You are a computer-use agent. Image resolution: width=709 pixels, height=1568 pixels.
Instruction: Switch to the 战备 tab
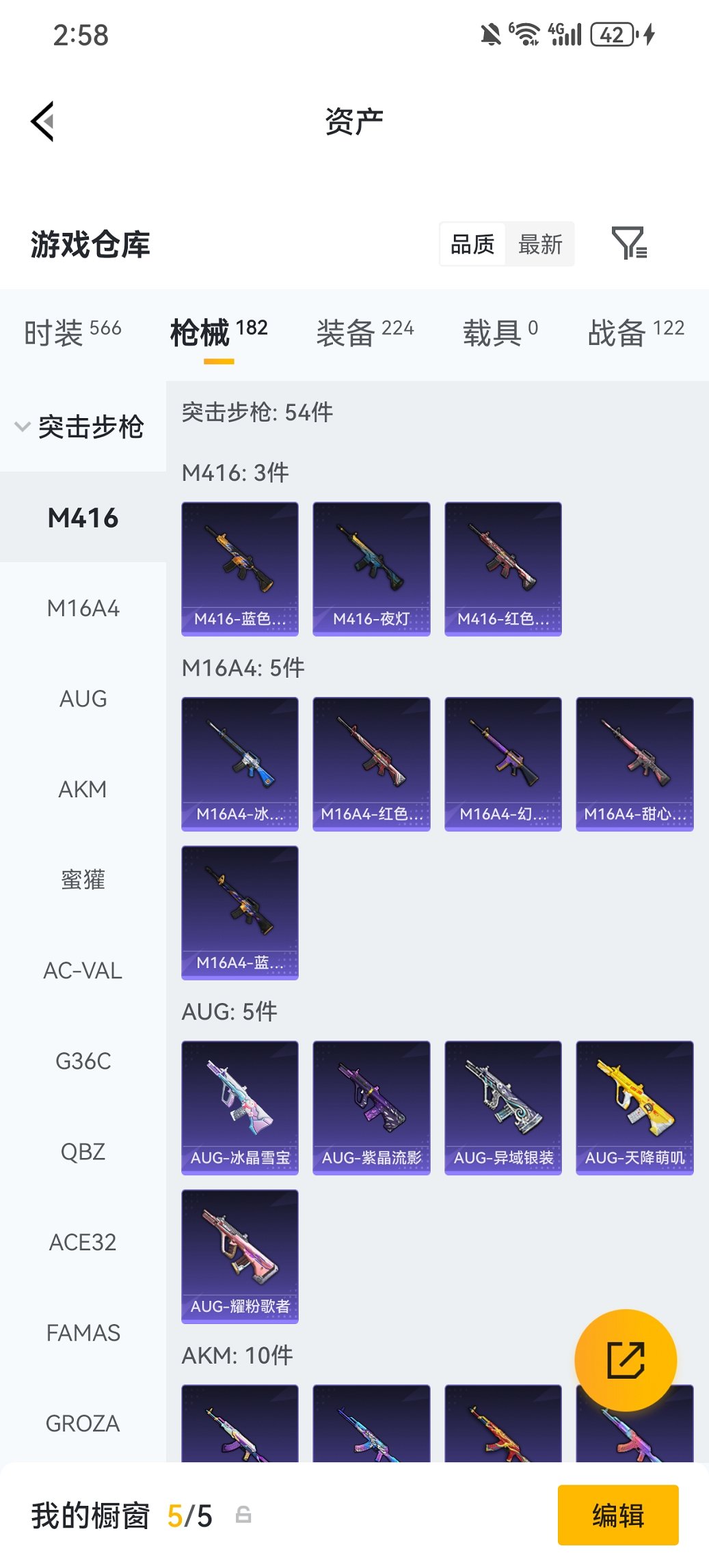635,333
